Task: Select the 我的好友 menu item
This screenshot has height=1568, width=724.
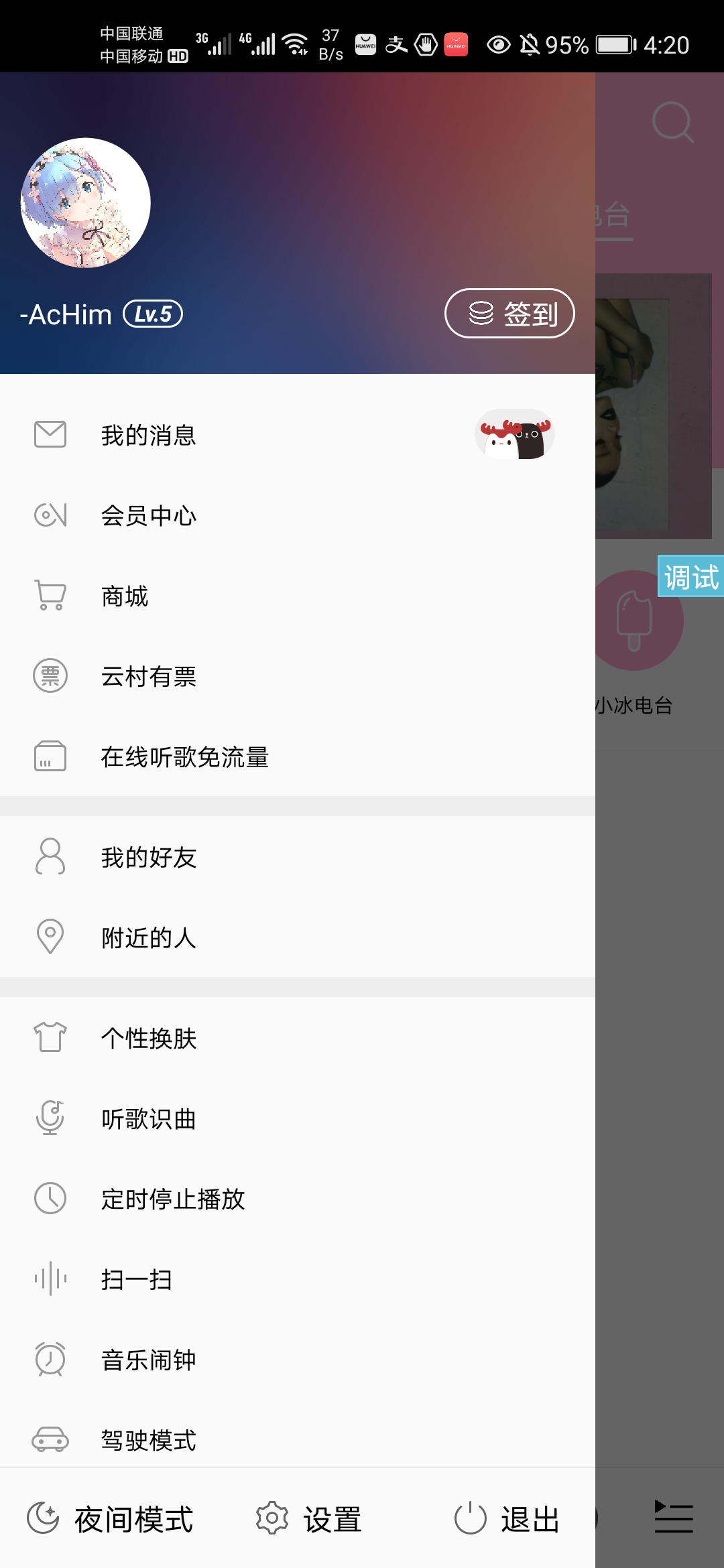Action: [x=147, y=858]
